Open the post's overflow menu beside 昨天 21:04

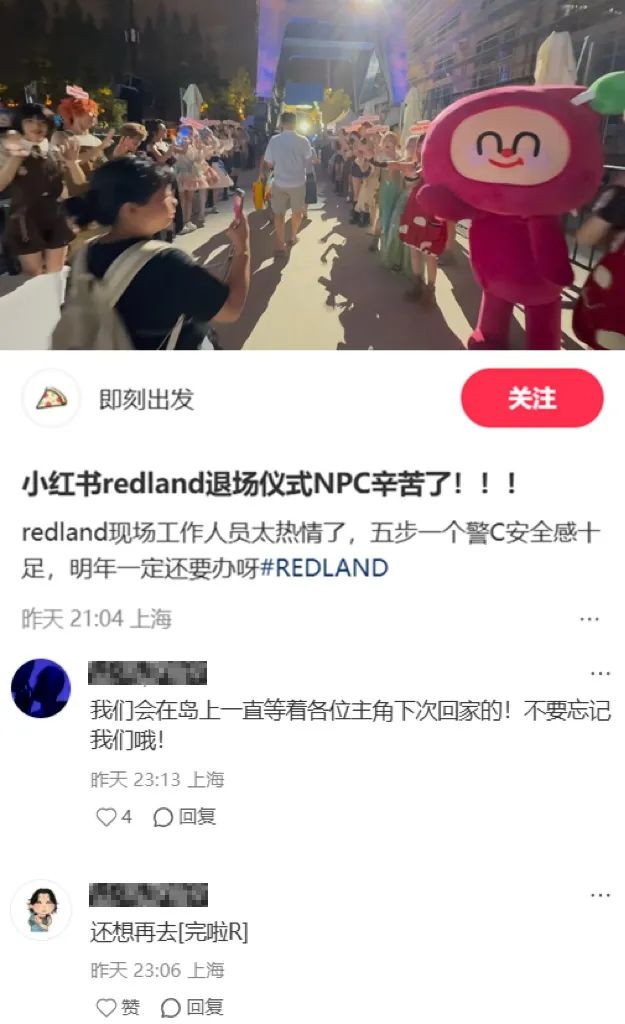pos(589,619)
